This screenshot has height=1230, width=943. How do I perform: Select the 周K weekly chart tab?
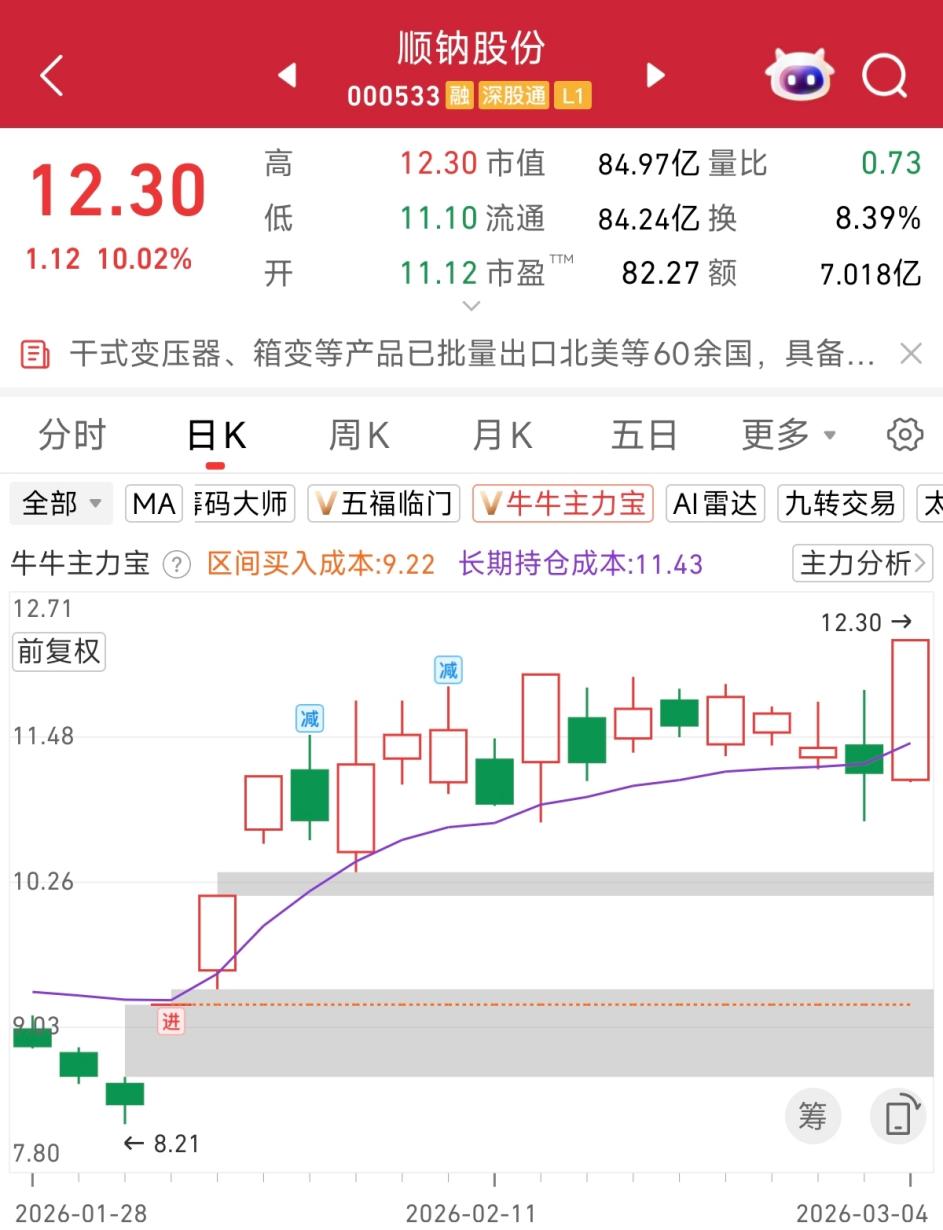(358, 435)
